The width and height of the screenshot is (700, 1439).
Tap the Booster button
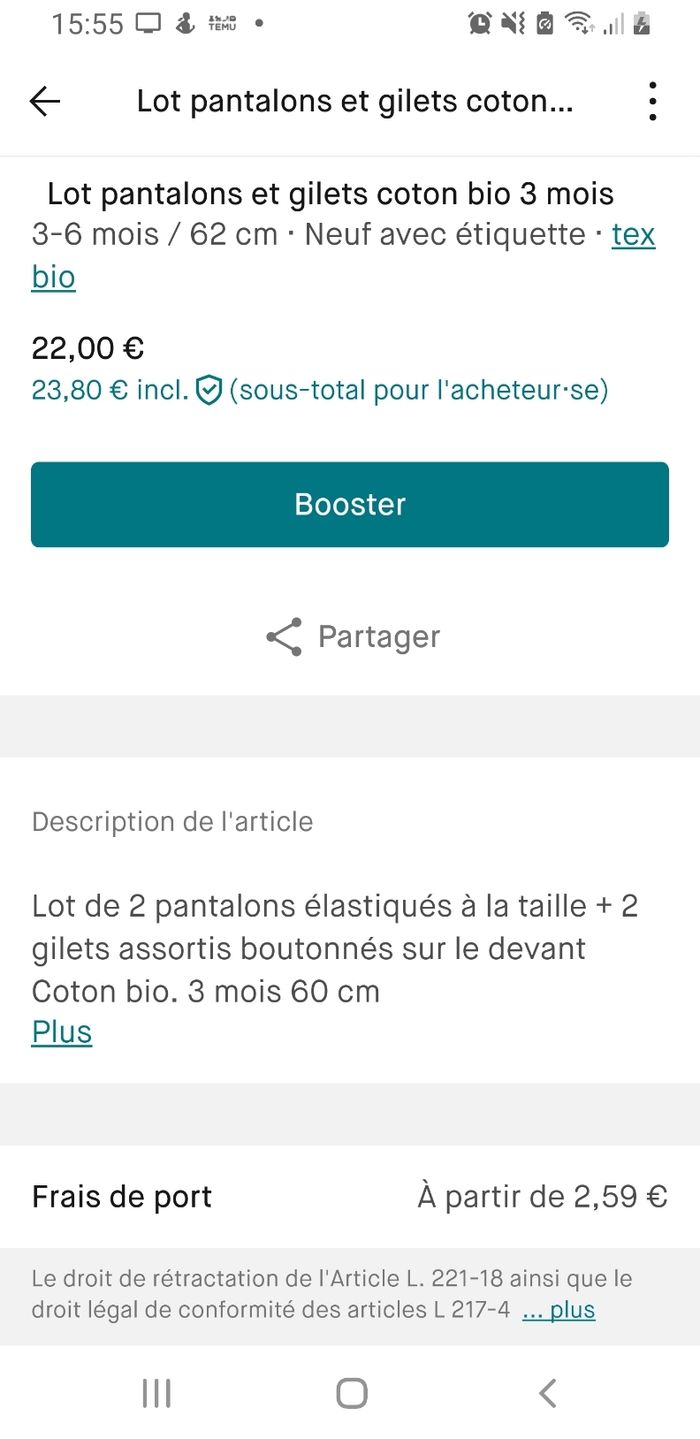[x=350, y=504]
